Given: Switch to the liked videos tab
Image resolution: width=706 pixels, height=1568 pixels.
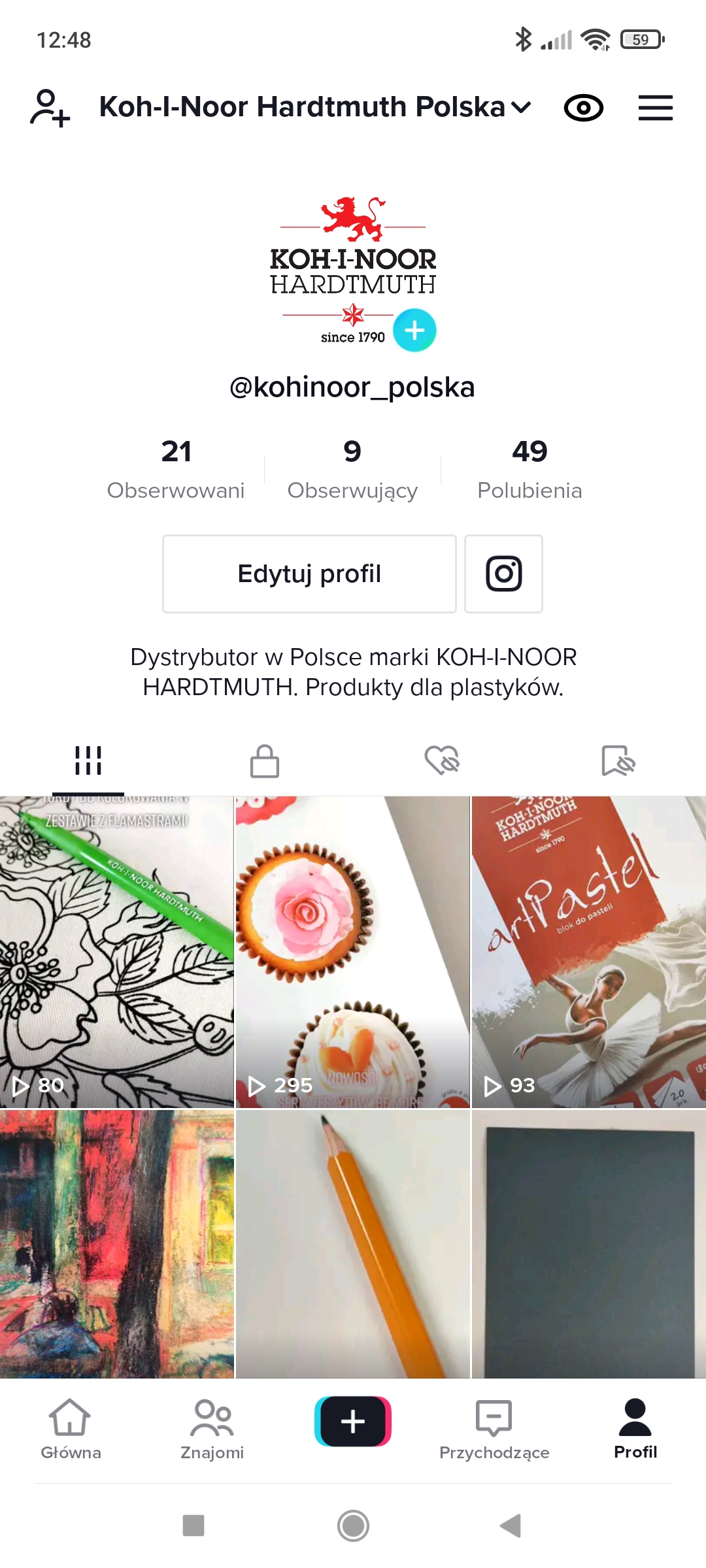Looking at the screenshot, I should 442,761.
